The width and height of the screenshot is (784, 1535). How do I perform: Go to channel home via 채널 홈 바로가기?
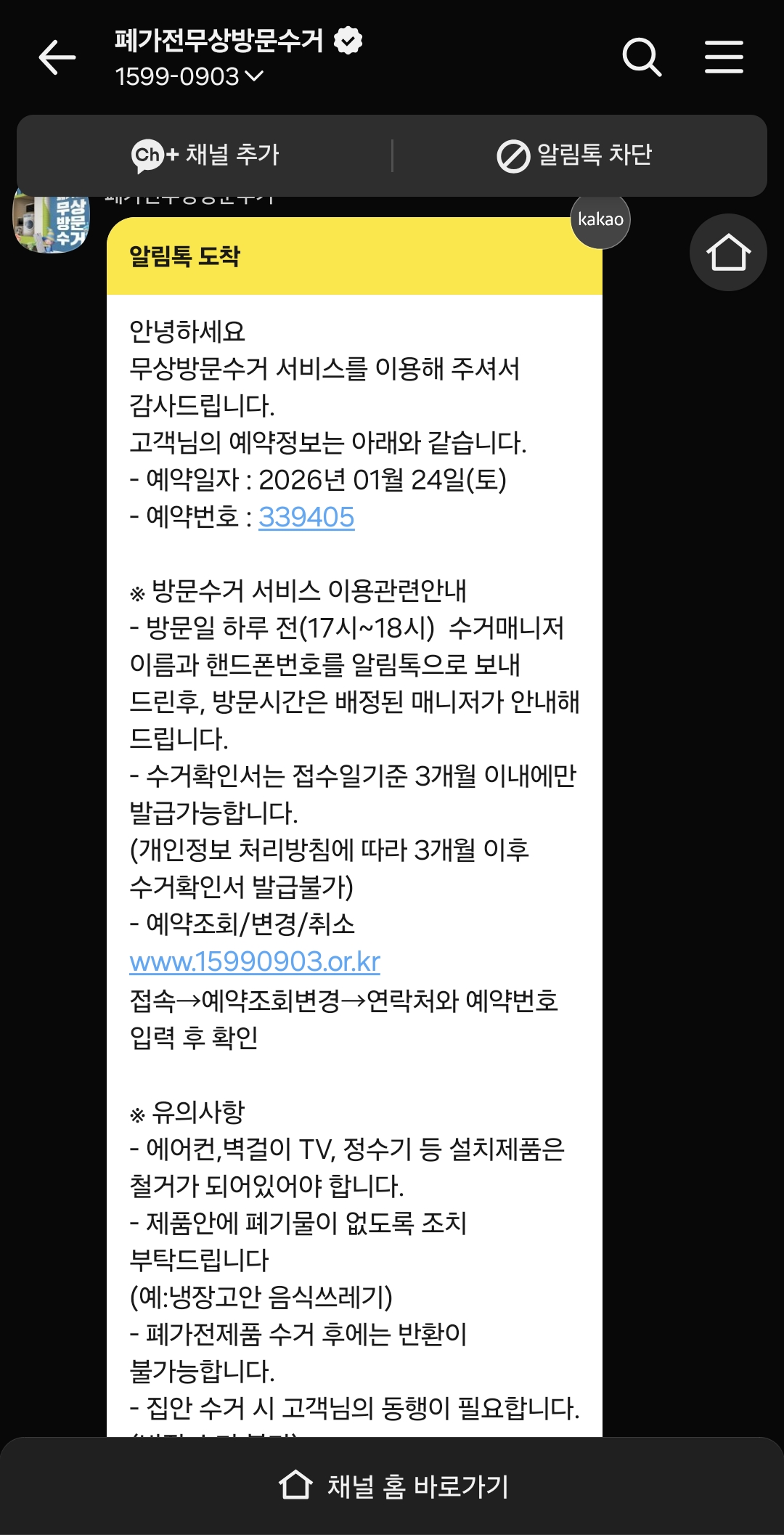pyautogui.click(x=393, y=1486)
